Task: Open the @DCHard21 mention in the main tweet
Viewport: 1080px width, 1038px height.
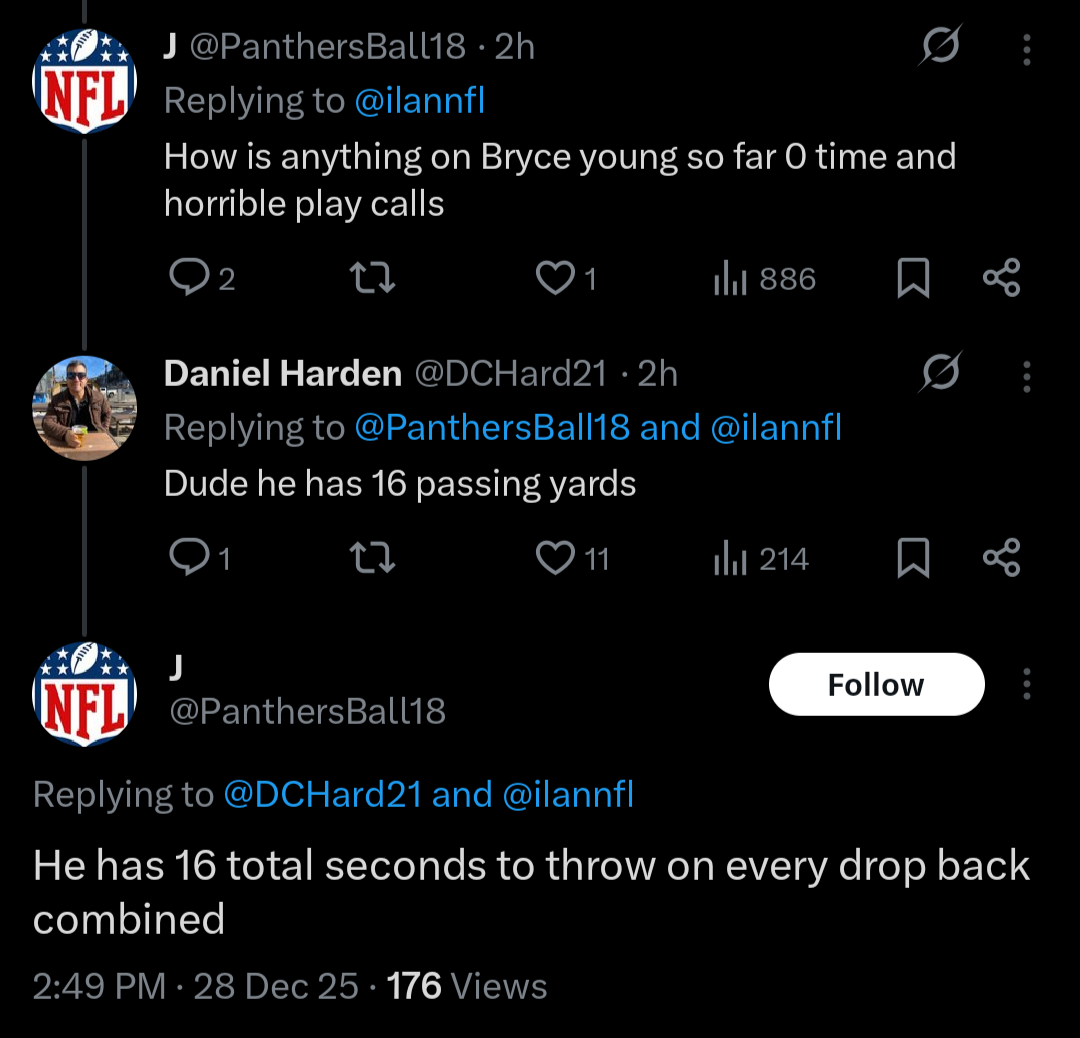Action: 322,795
